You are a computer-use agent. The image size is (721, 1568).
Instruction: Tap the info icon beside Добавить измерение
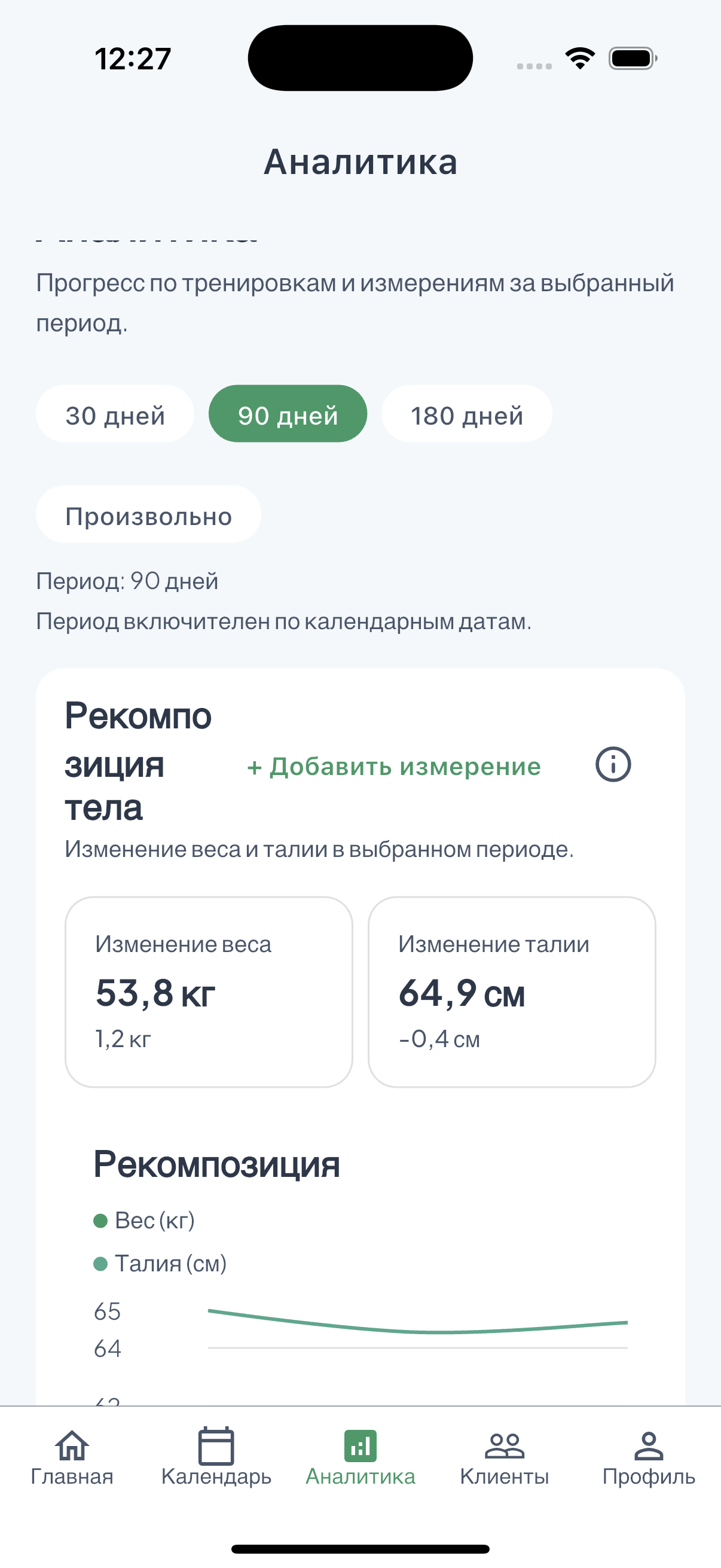coord(613,765)
